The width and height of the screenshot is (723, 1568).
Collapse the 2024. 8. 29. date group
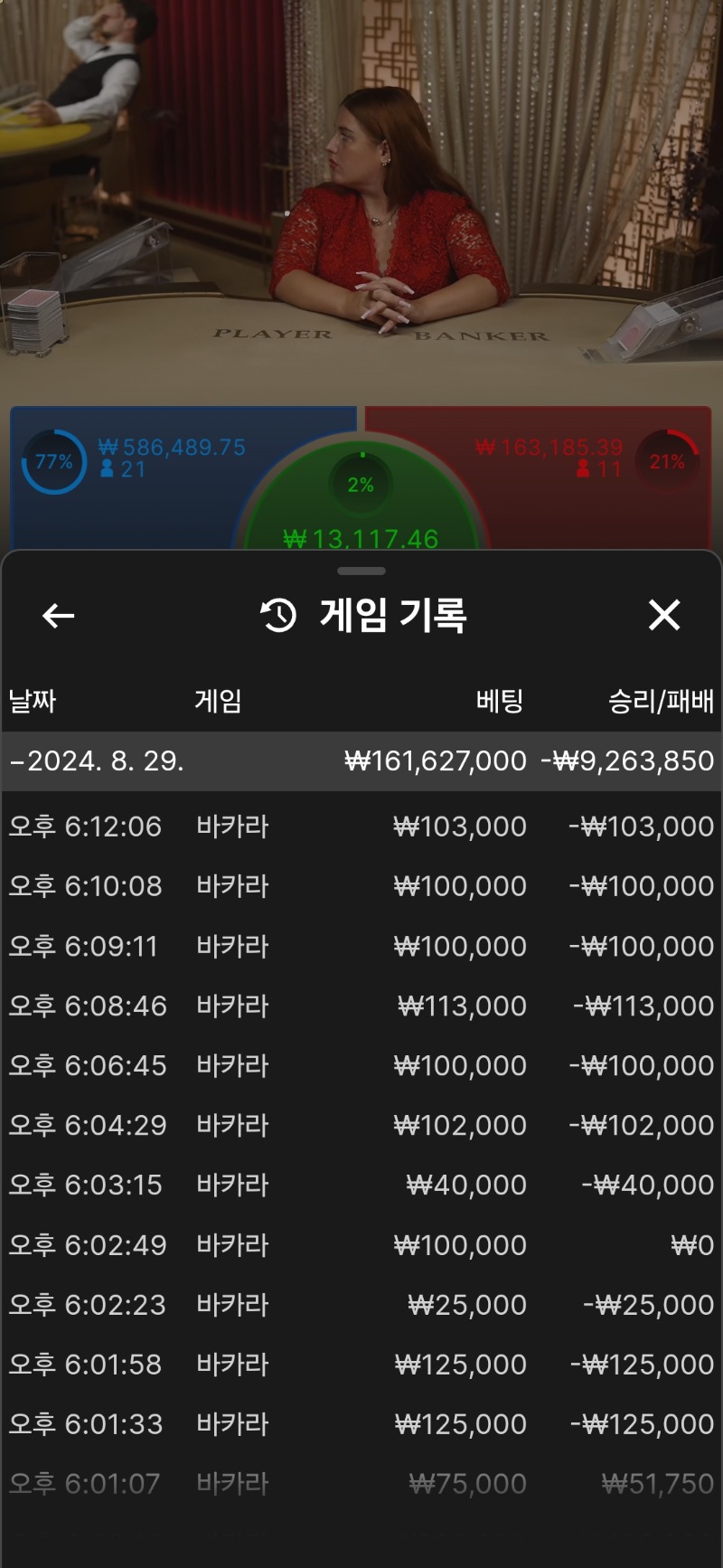[x=361, y=761]
